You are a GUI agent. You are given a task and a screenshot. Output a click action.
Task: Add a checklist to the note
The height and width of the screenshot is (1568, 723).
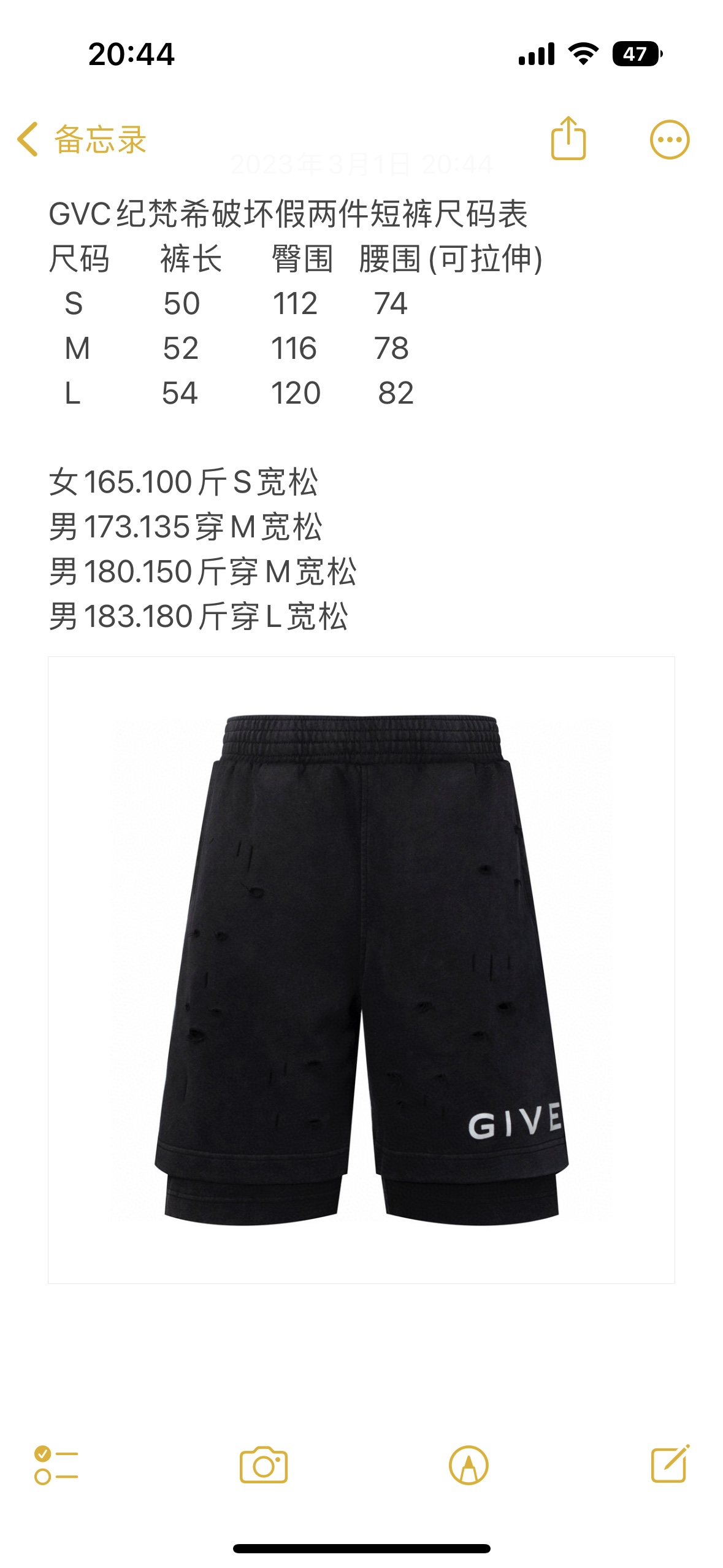(x=56, y=1465)
